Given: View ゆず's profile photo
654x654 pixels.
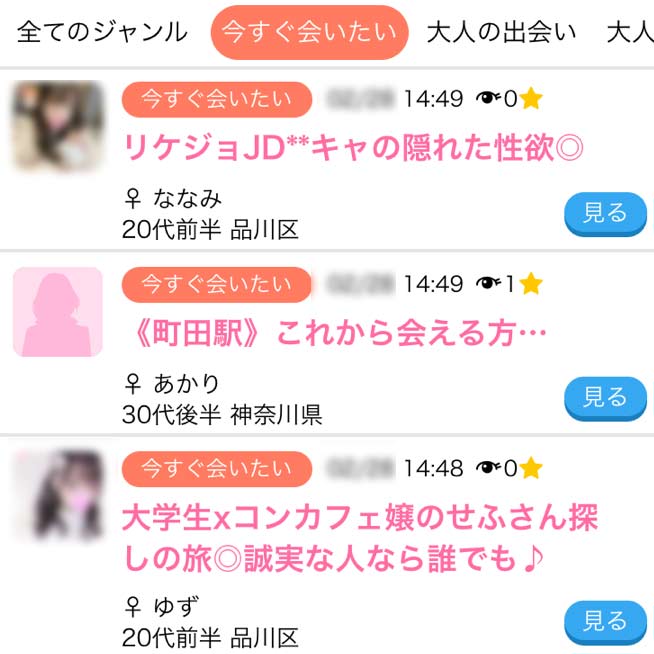Looking at the screenshot, I should coord(58,497).
